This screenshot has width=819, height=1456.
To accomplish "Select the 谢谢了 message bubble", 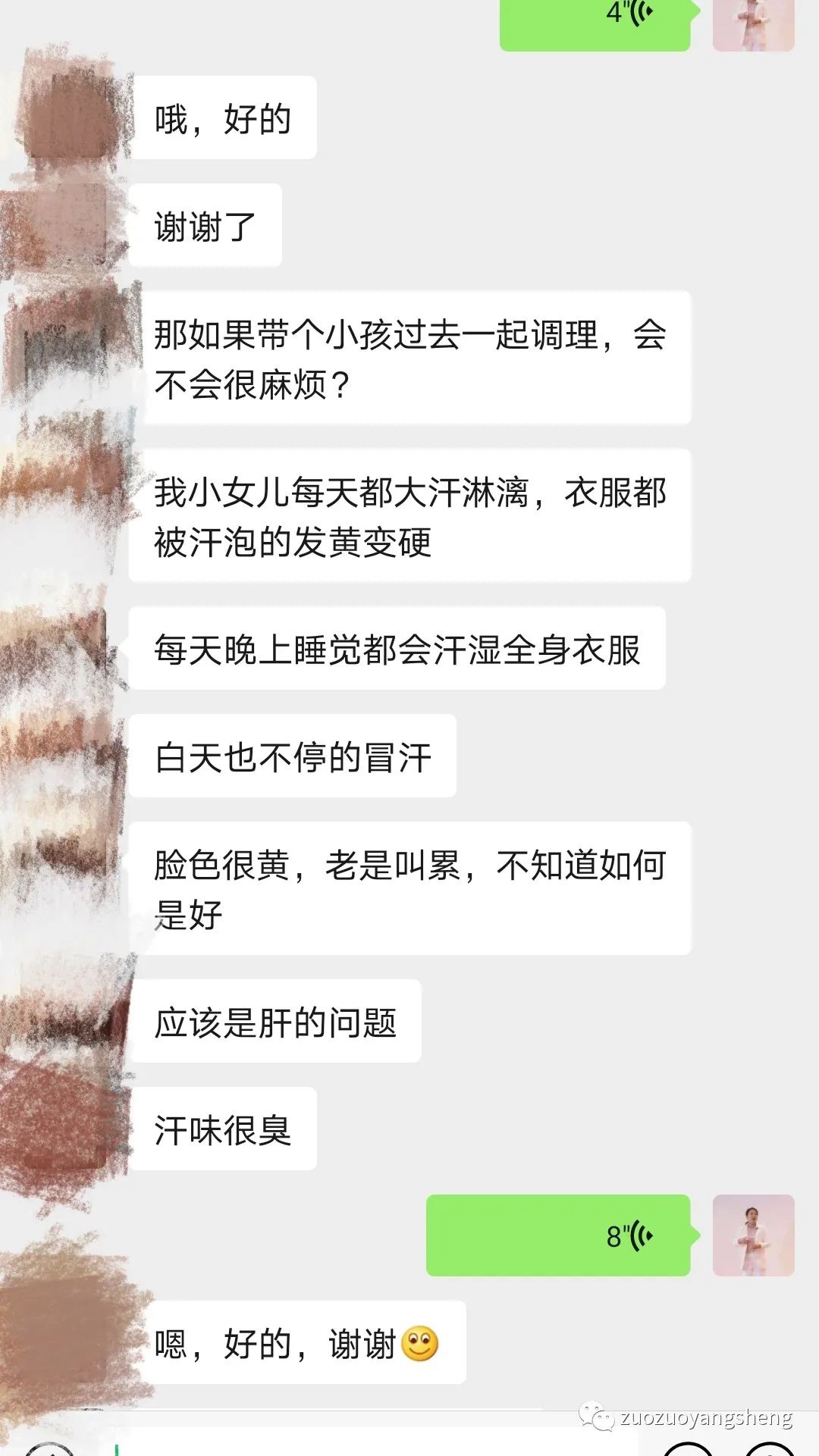I will click(205, 225).
